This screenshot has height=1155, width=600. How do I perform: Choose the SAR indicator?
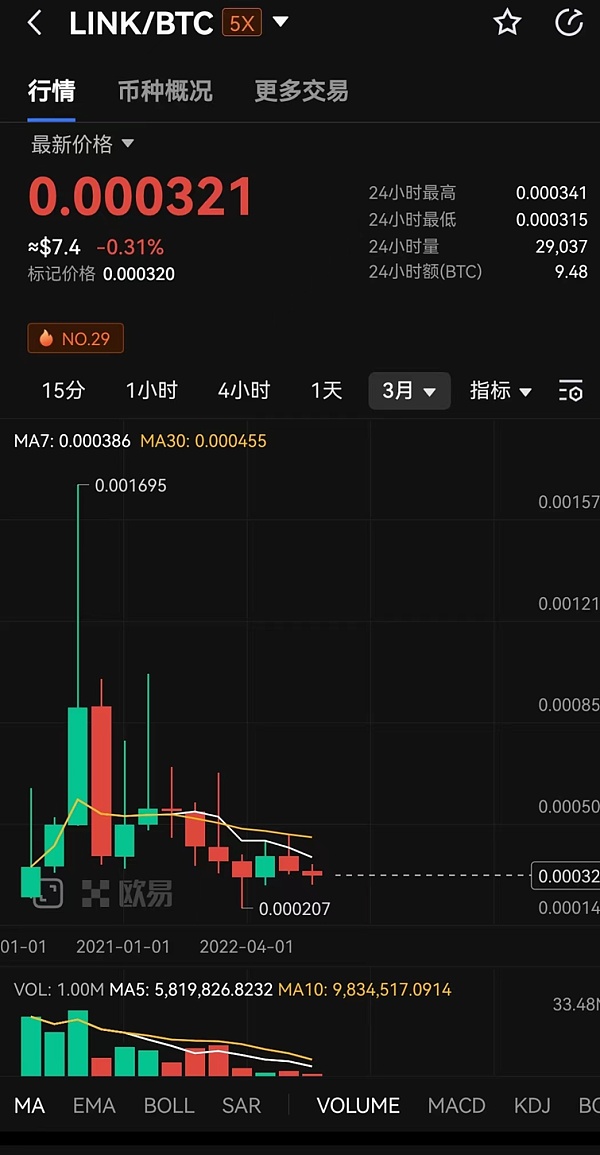[241, 1105]
